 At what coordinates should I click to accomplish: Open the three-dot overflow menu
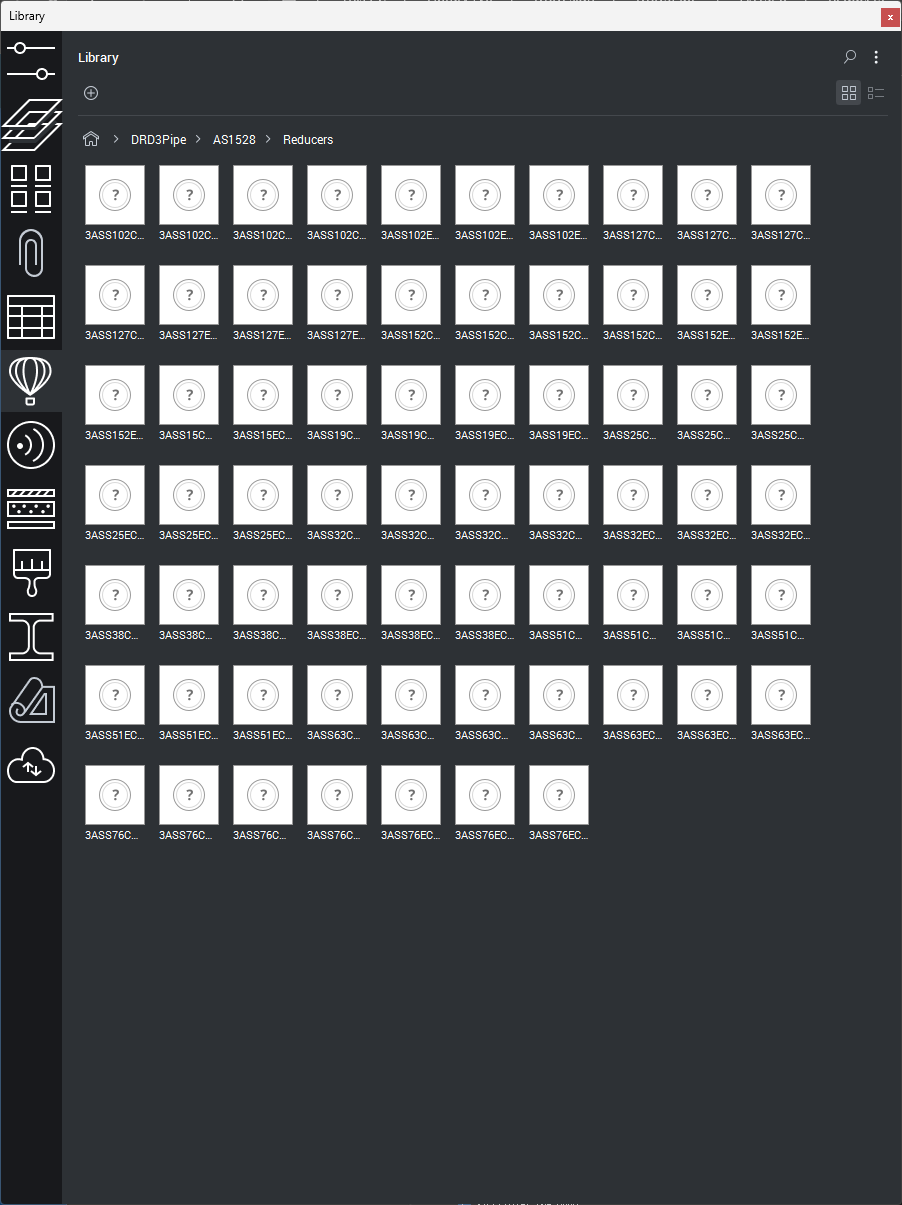pyautogui.click(x=876, y=57)
